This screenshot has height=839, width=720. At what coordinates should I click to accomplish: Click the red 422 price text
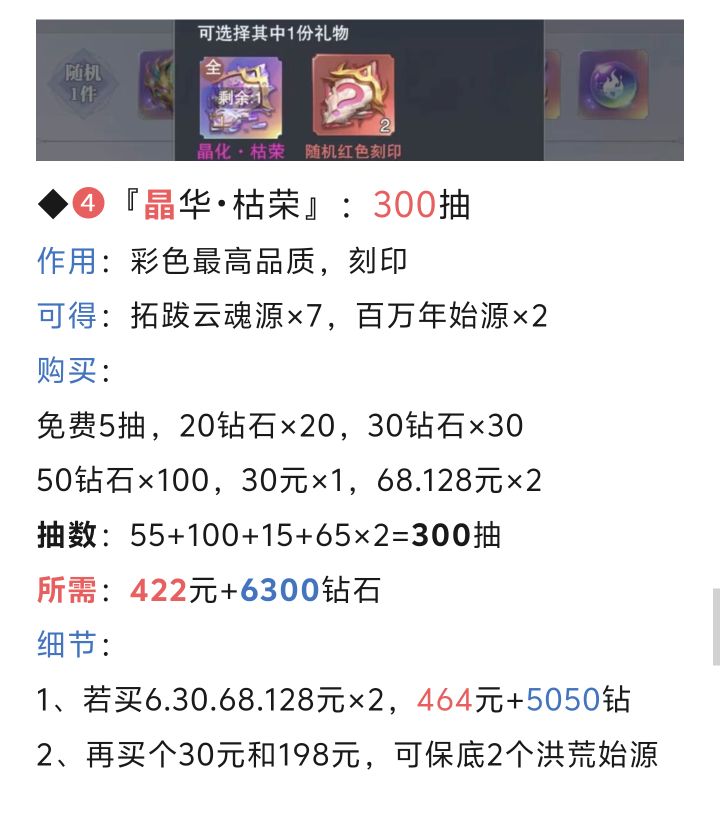tap(158, 591)
